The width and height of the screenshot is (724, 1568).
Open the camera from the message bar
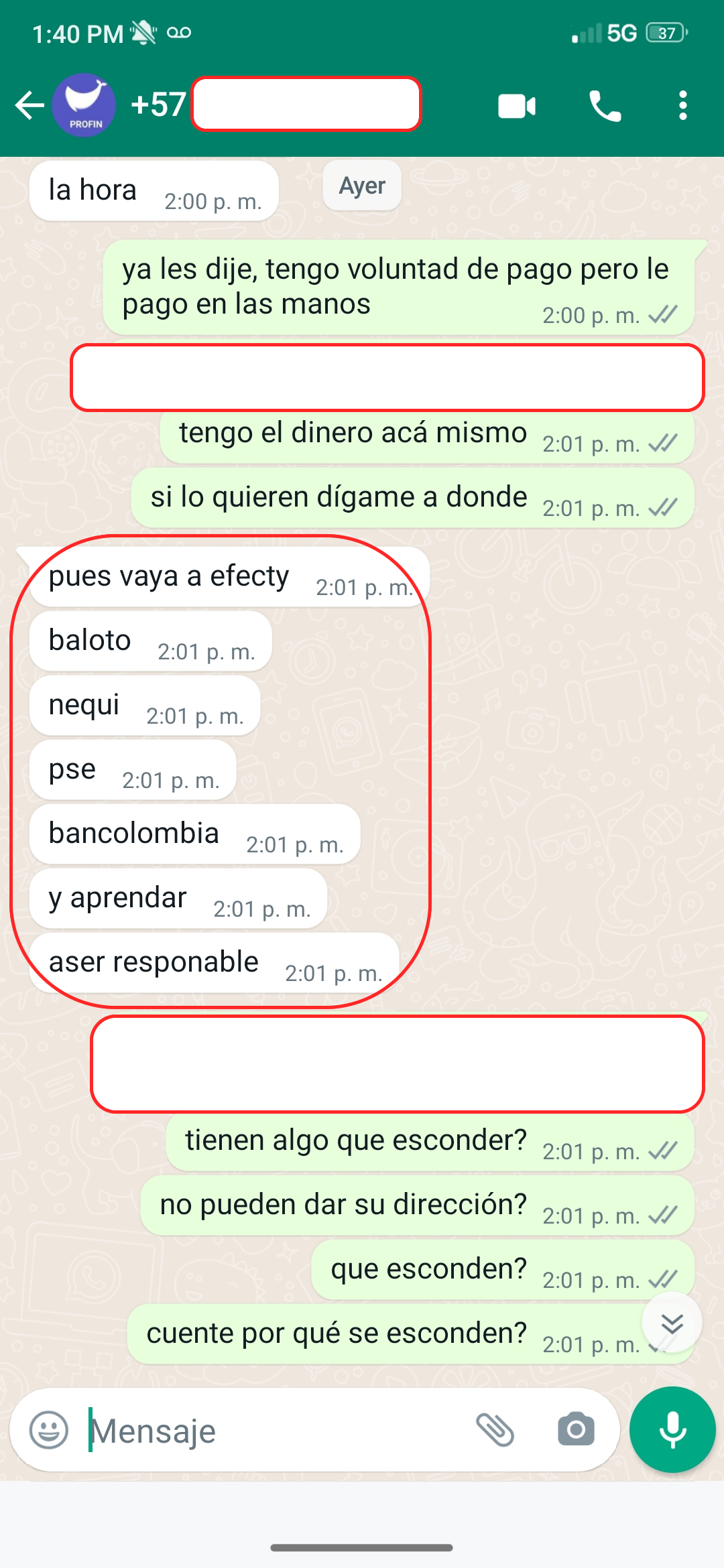577,1430
